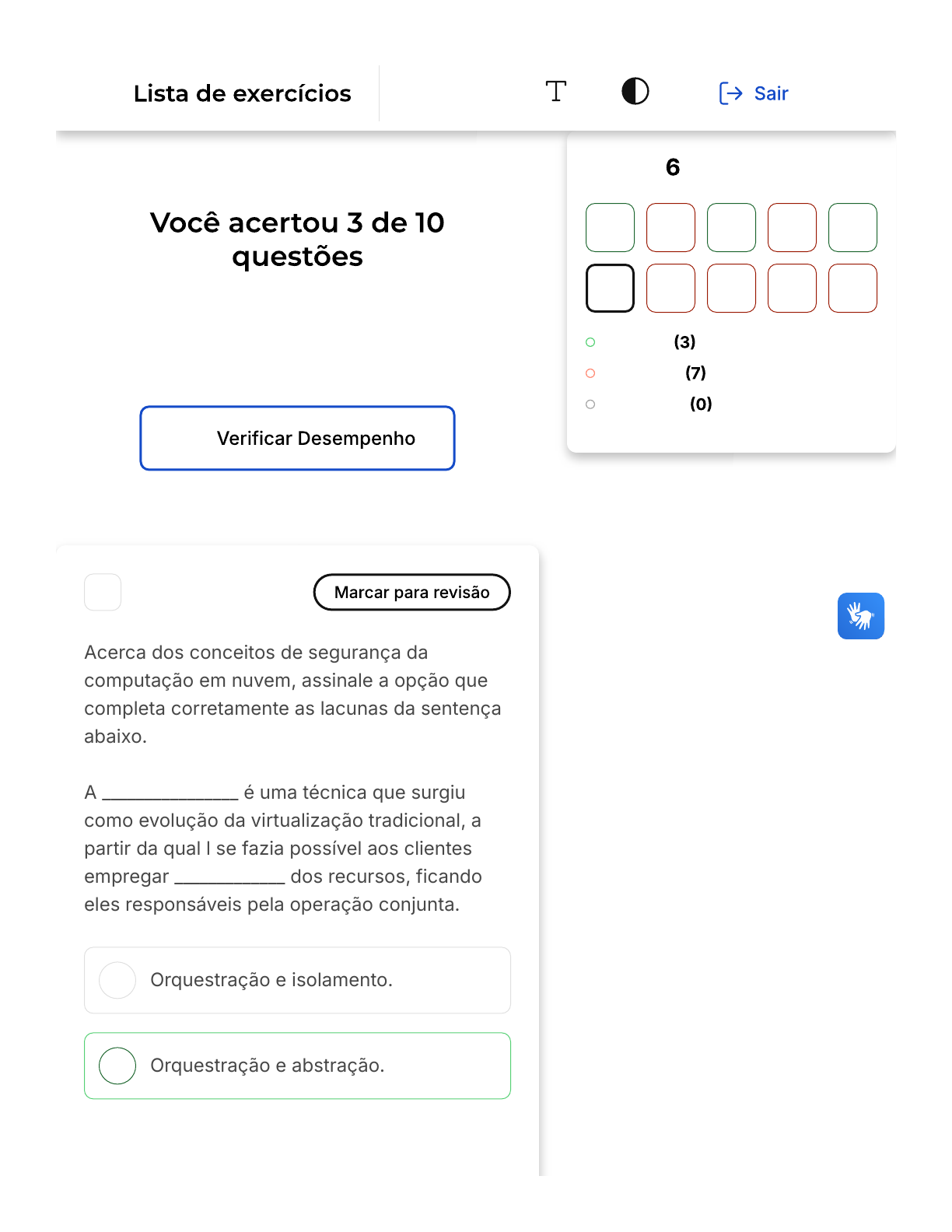Open the sign language accessibility widget
952x1232 pixels.
click(860, 616)
